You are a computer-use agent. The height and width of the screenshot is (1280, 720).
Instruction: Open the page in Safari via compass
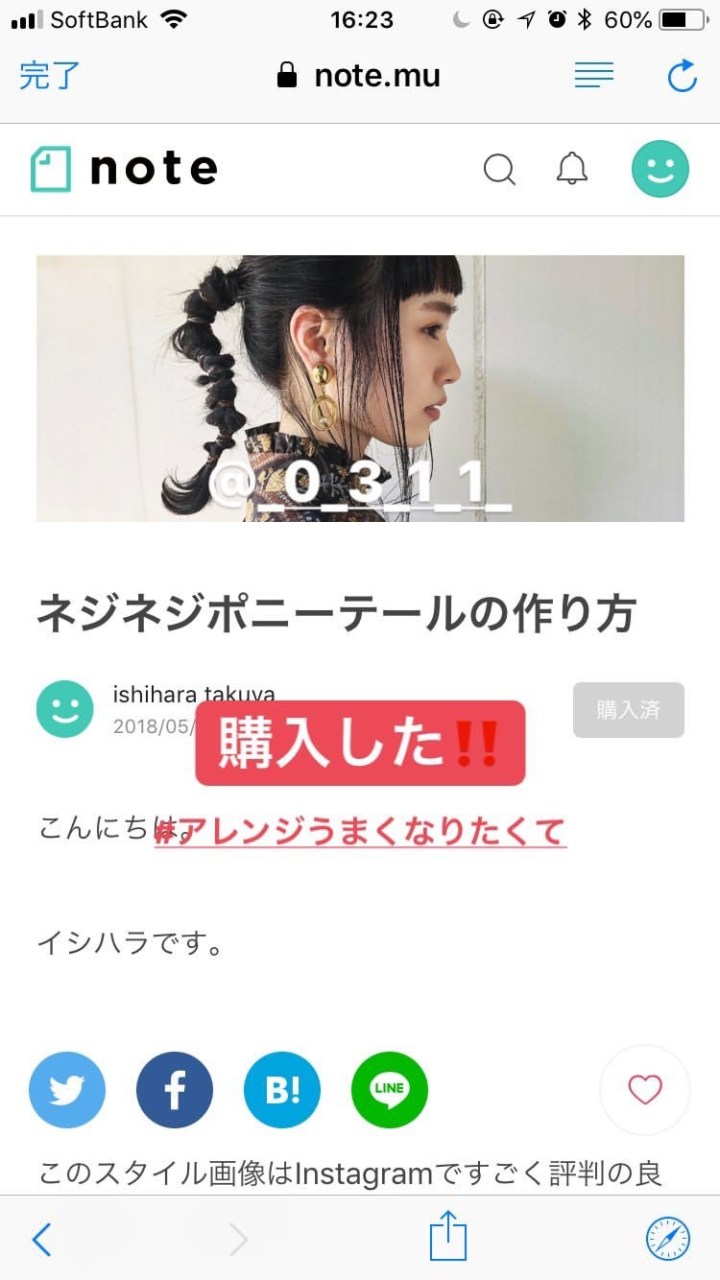coord(667,1239)
